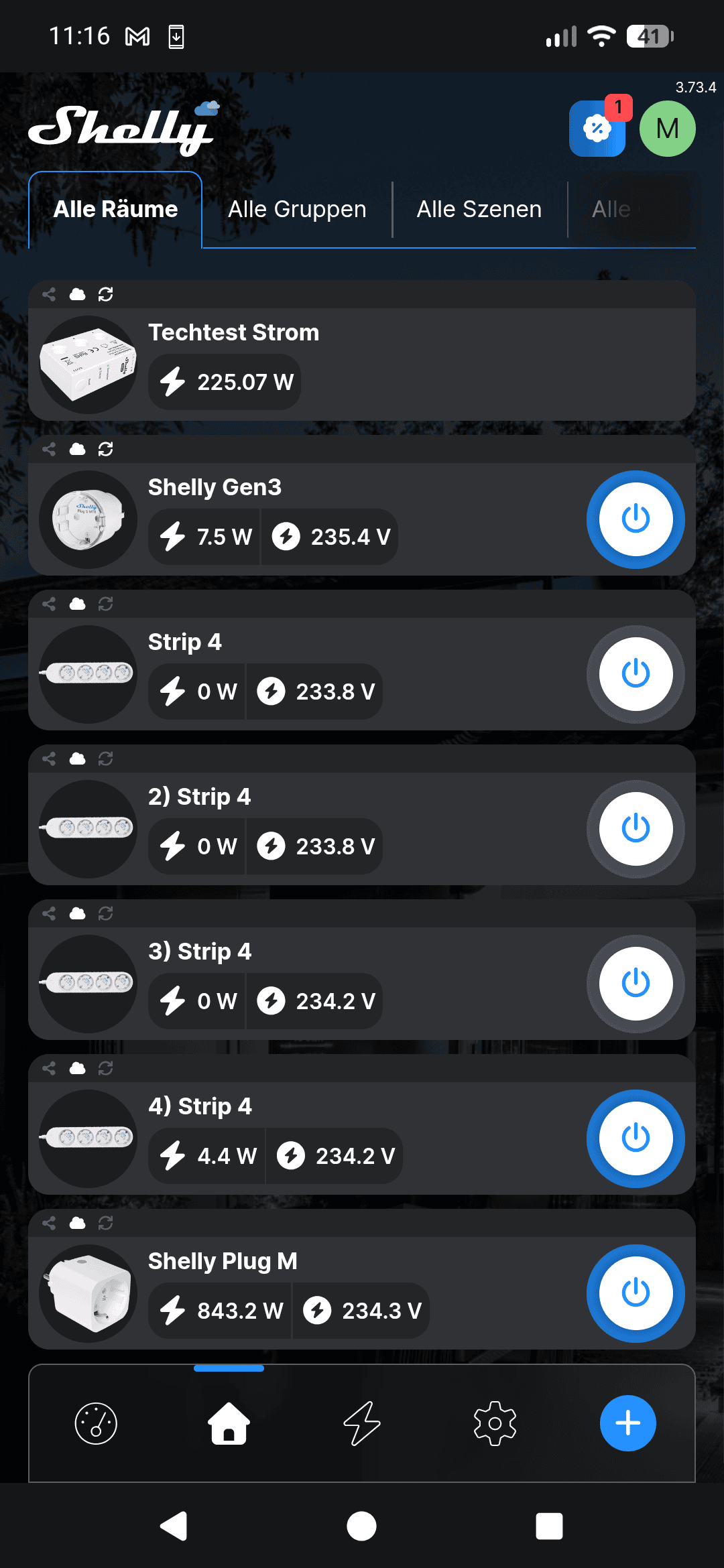Toggle power for 2) Strip 4
The height and width of the screenshot is (1568, 724).
[635, 829]
